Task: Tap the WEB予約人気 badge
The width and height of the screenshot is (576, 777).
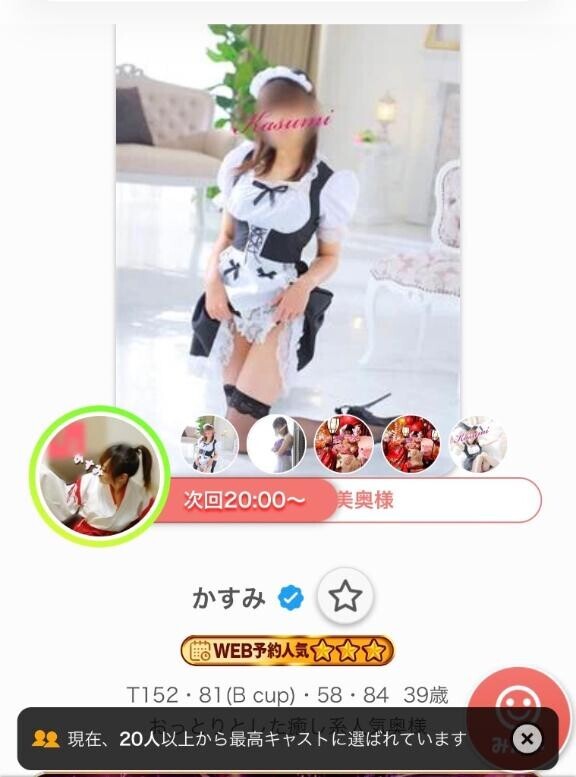Action: (288, 650)
